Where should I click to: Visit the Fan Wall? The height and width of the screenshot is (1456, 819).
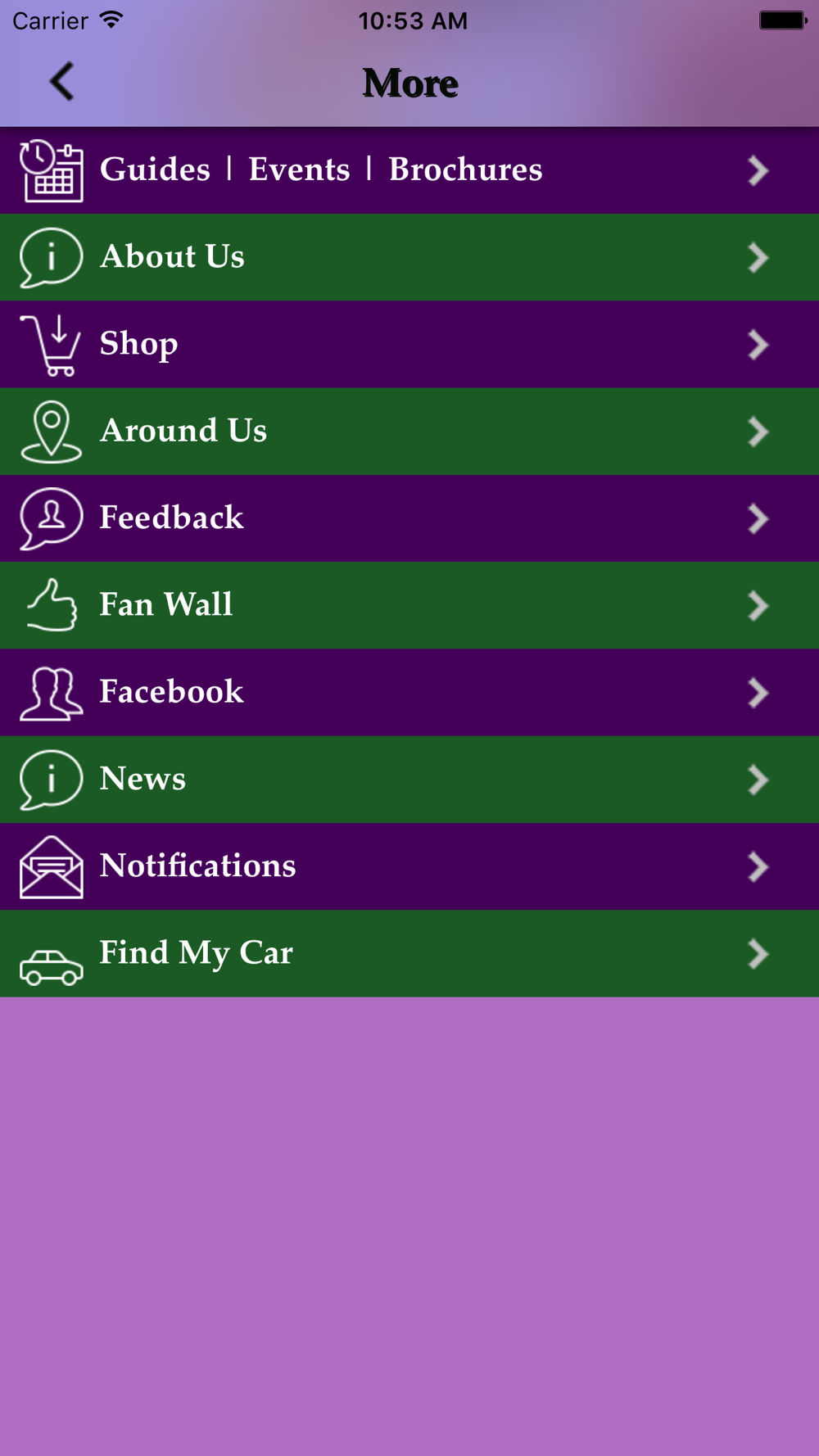point(409,605)
